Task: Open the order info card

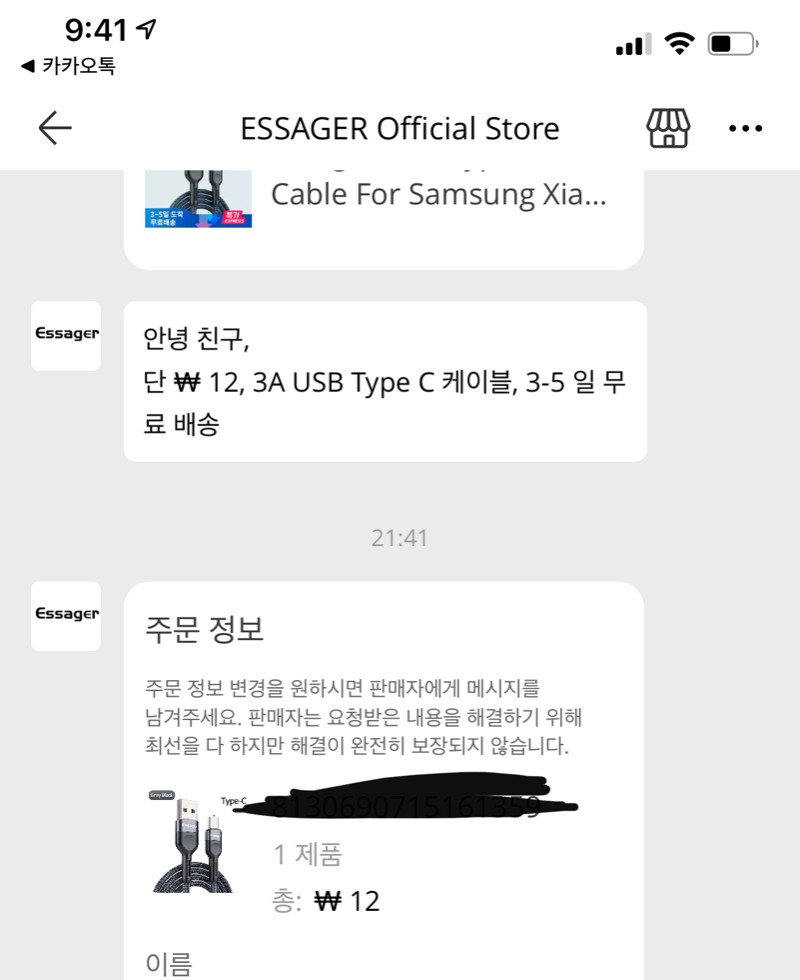Action: [x=383, y=780]
